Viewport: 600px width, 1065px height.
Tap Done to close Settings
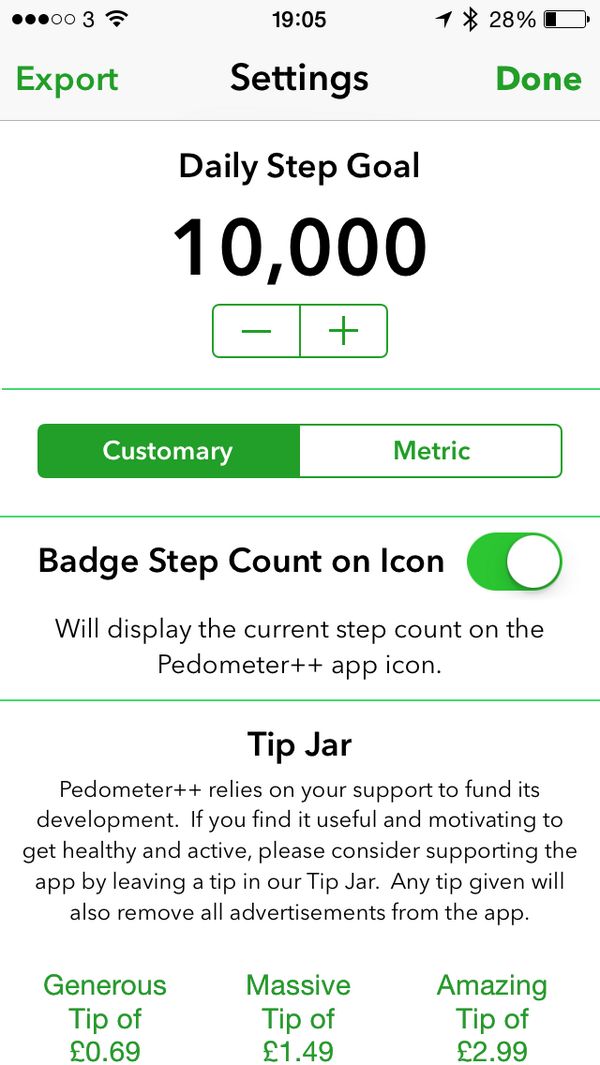538,79
